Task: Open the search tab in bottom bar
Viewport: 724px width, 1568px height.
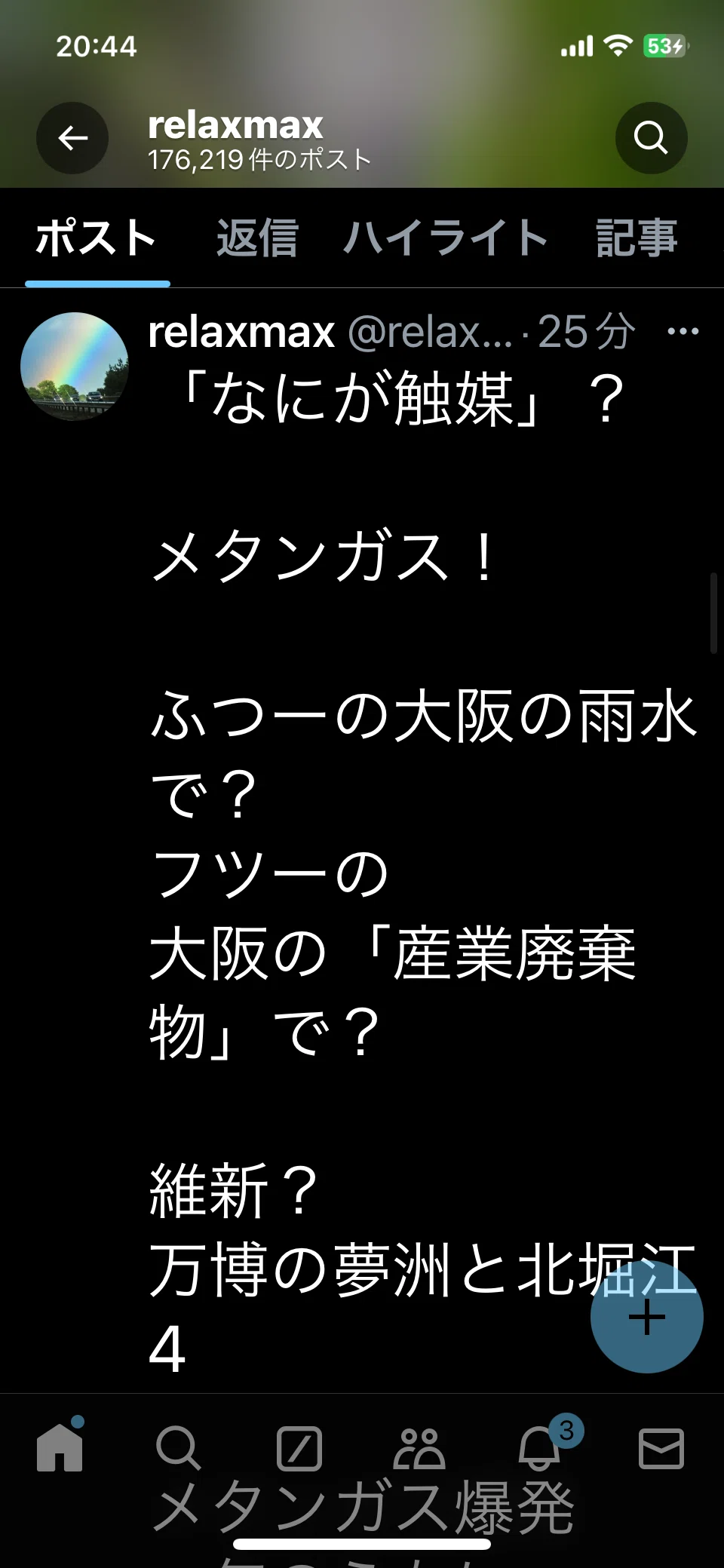Action: pyautogui.click(x=179, y=1448)
